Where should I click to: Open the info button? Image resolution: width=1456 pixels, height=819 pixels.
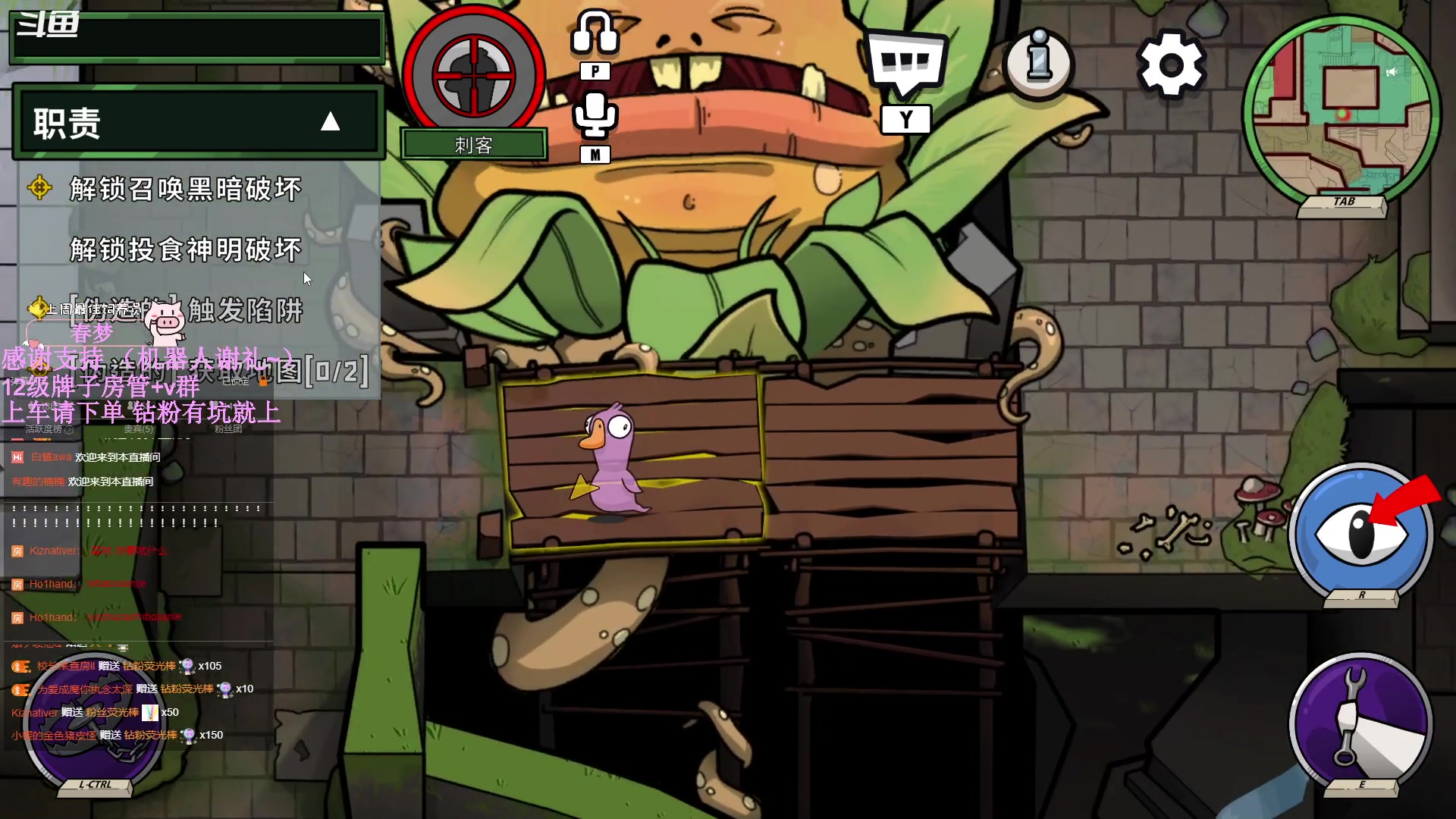(x=1039, y=63)
